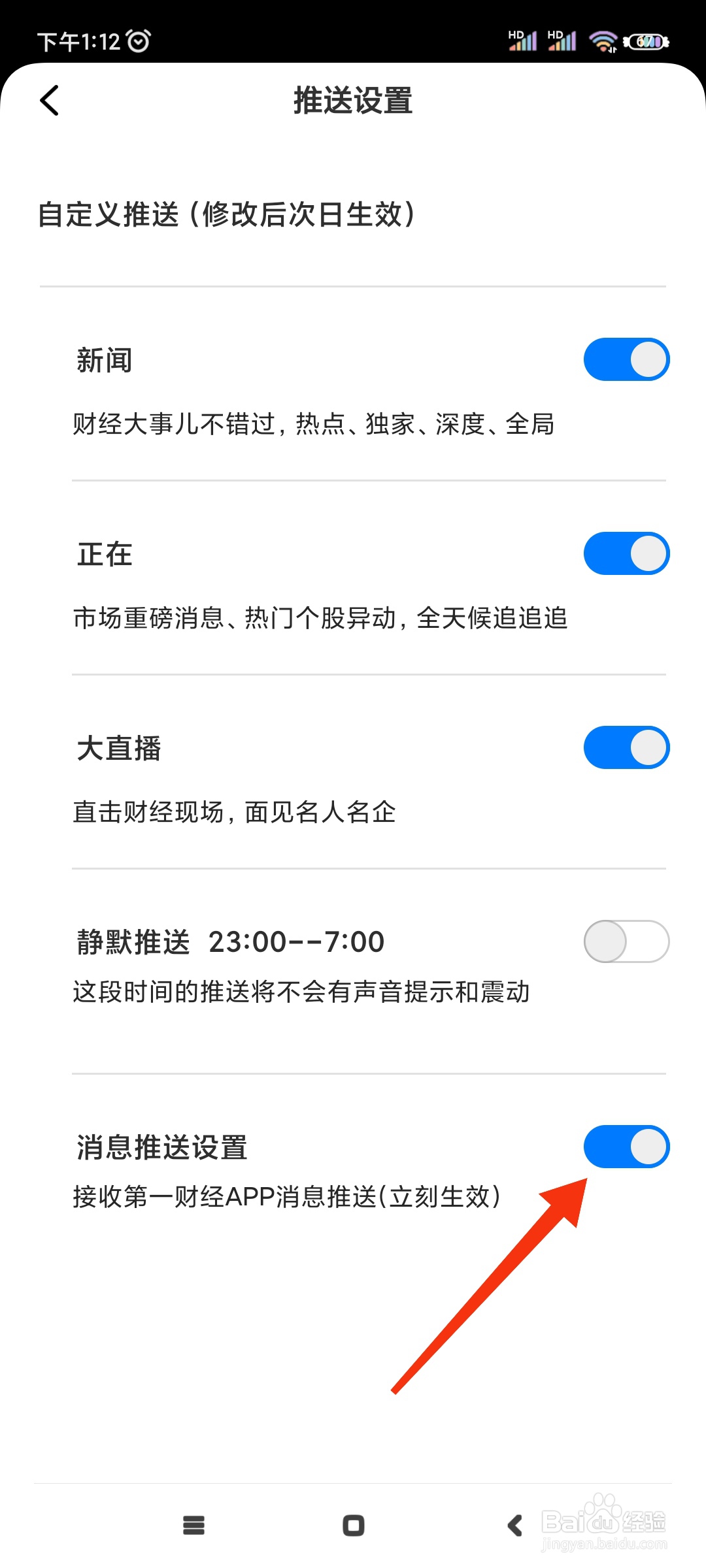The image size is (706, 1568).
Task: Open recent apps from navigation bar
Action: (193, 1525)
